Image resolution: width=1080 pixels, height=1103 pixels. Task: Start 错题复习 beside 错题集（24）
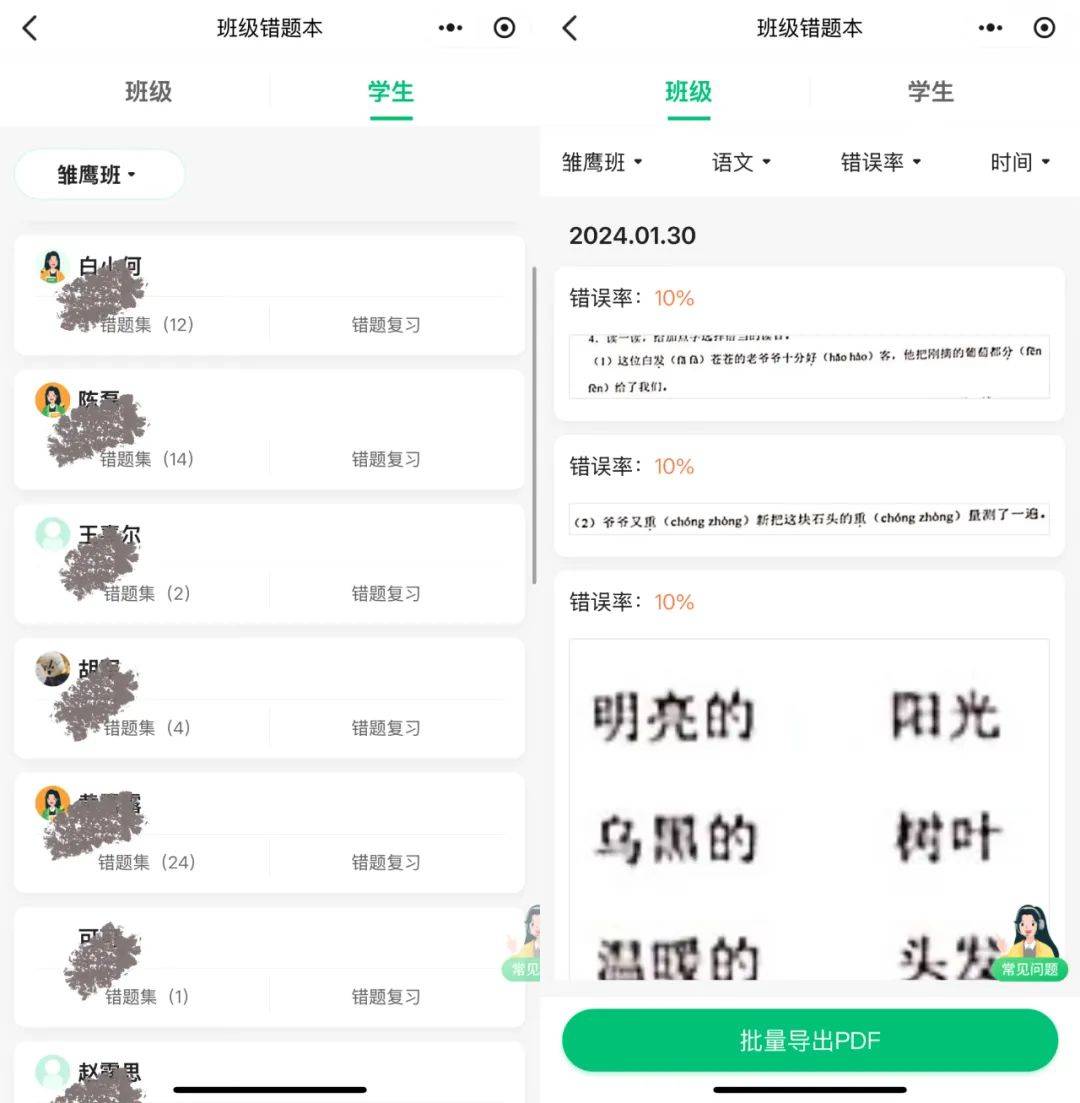coord(385,862)
